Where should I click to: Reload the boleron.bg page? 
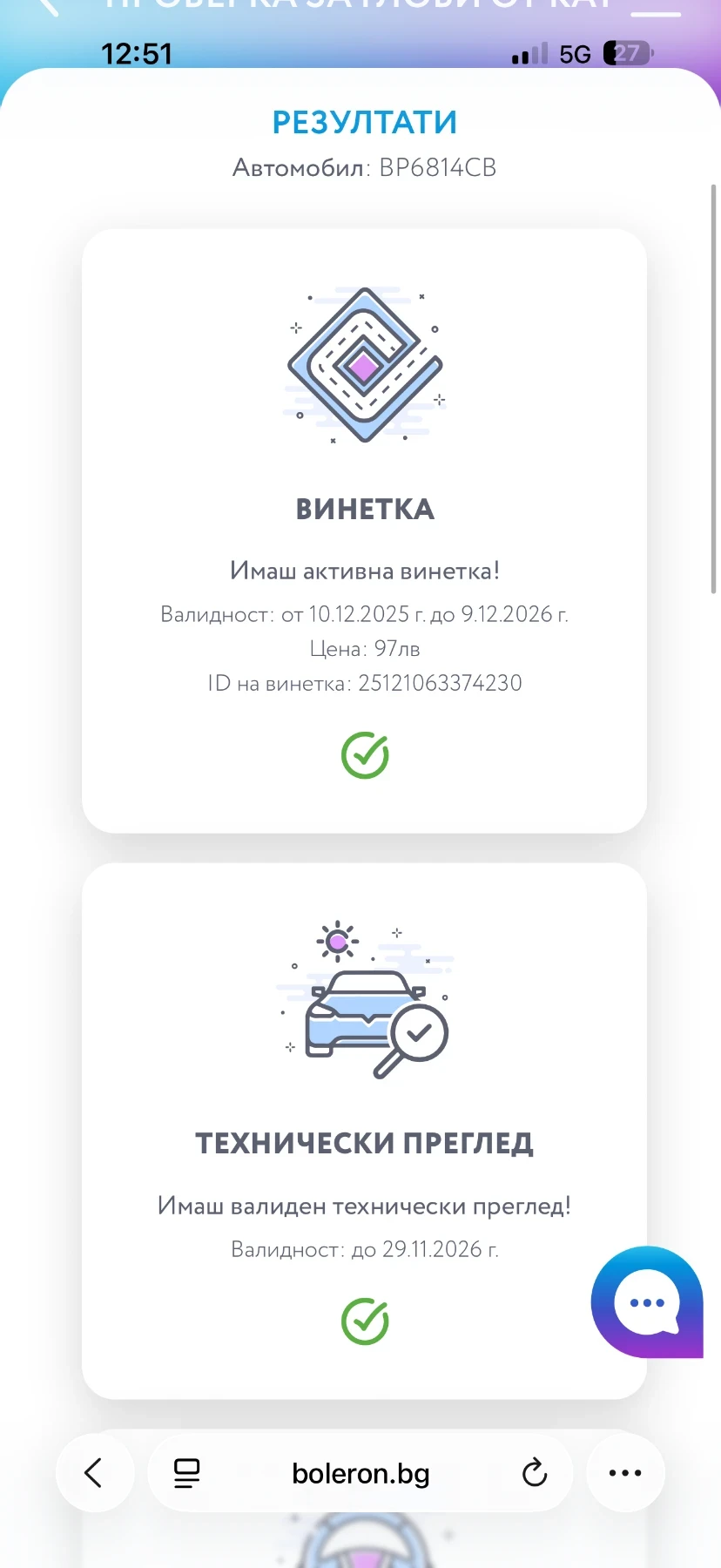click(534, 1473)
